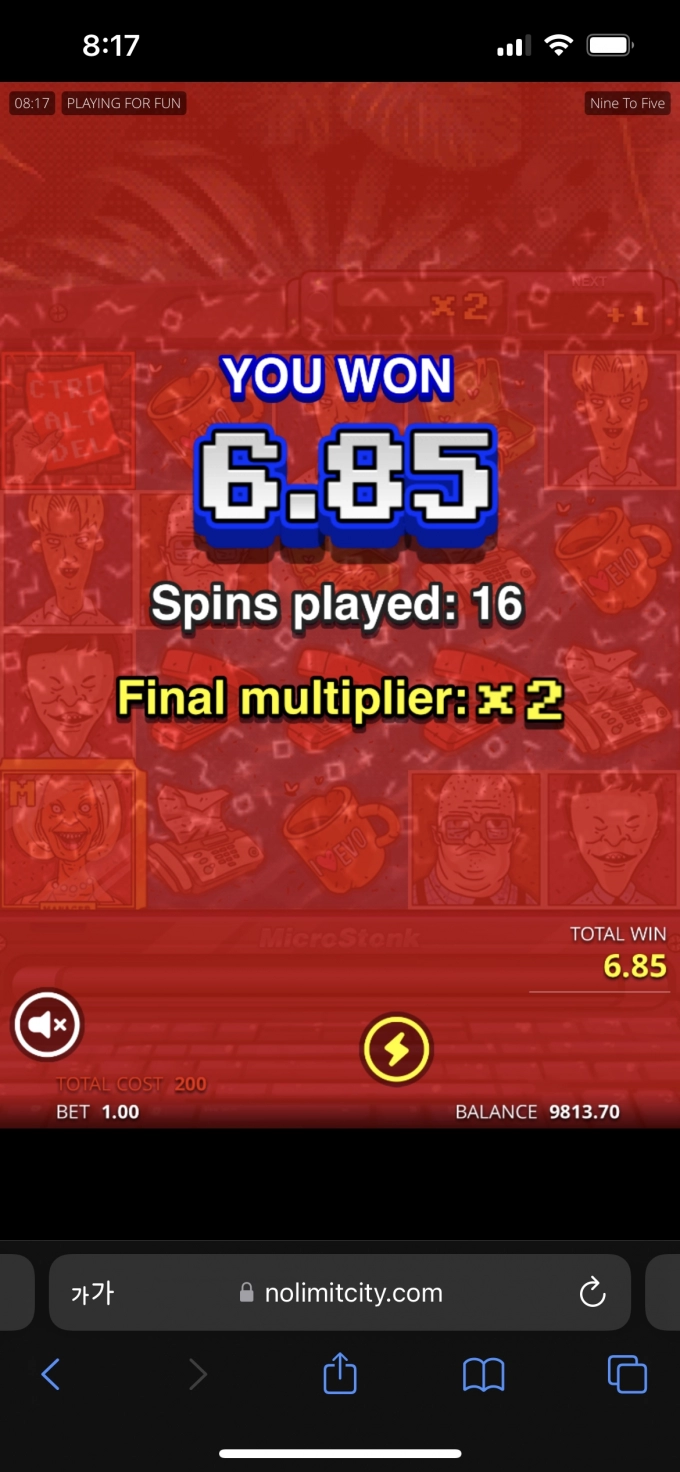
Task: Share this page from Safari
Action: click(x=340, y=1373)
